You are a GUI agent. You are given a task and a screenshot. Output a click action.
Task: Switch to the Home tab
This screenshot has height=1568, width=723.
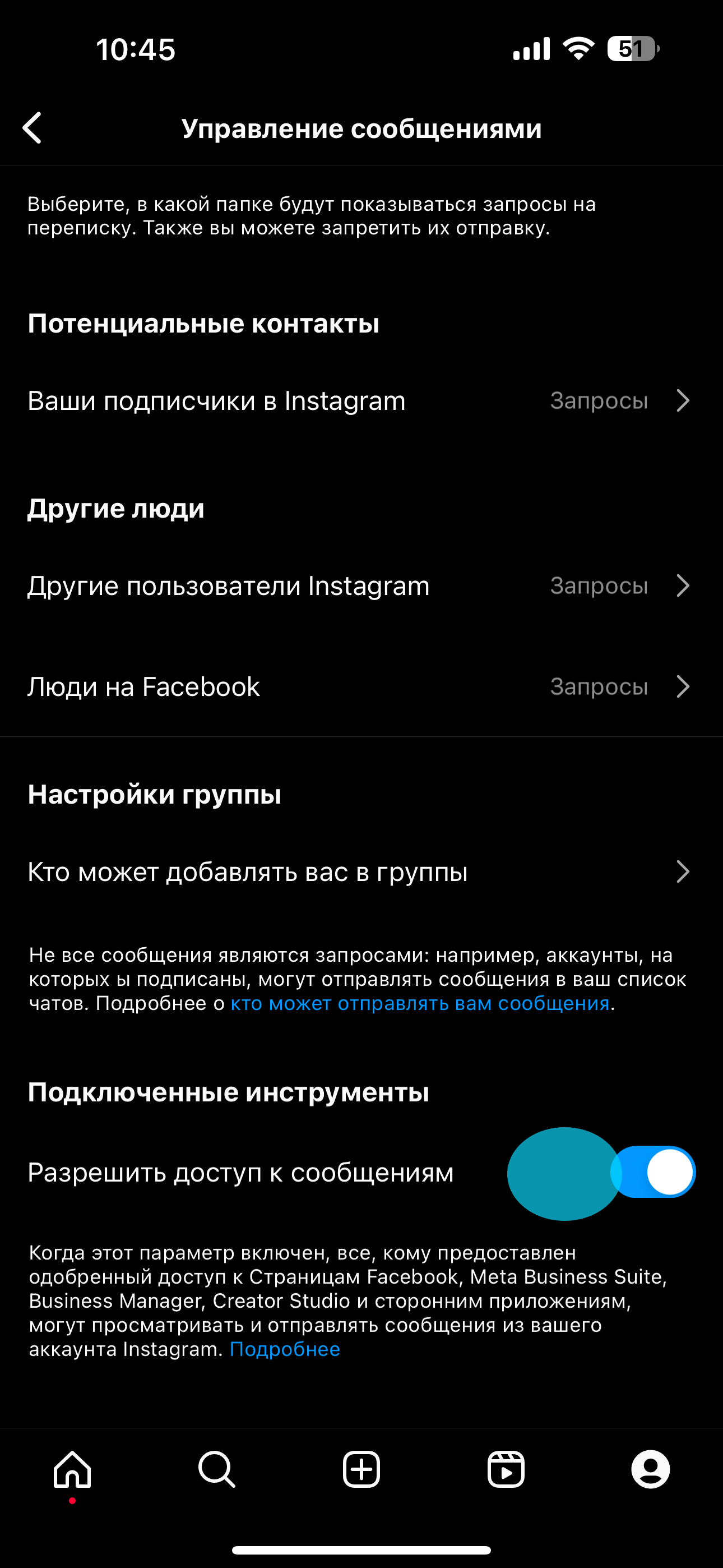72,1469
